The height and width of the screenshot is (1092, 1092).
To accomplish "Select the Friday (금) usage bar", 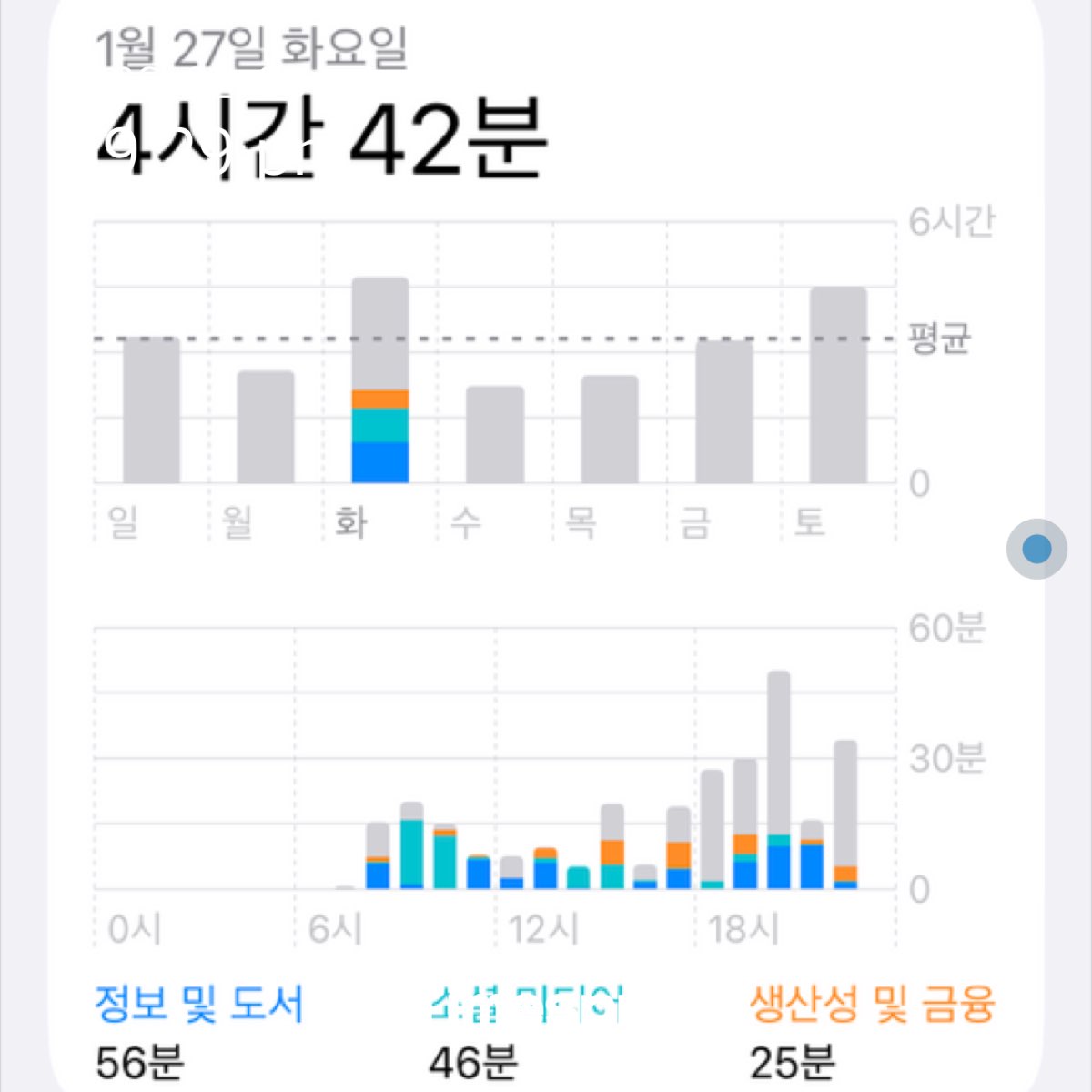I will 724,411.
